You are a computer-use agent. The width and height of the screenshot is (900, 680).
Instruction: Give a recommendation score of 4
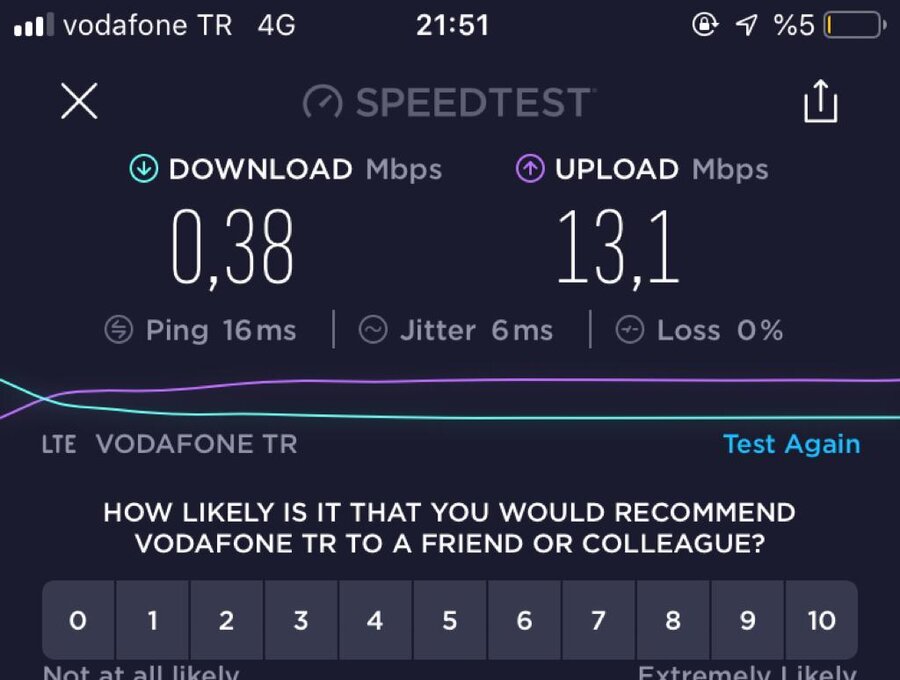point(375,620)
